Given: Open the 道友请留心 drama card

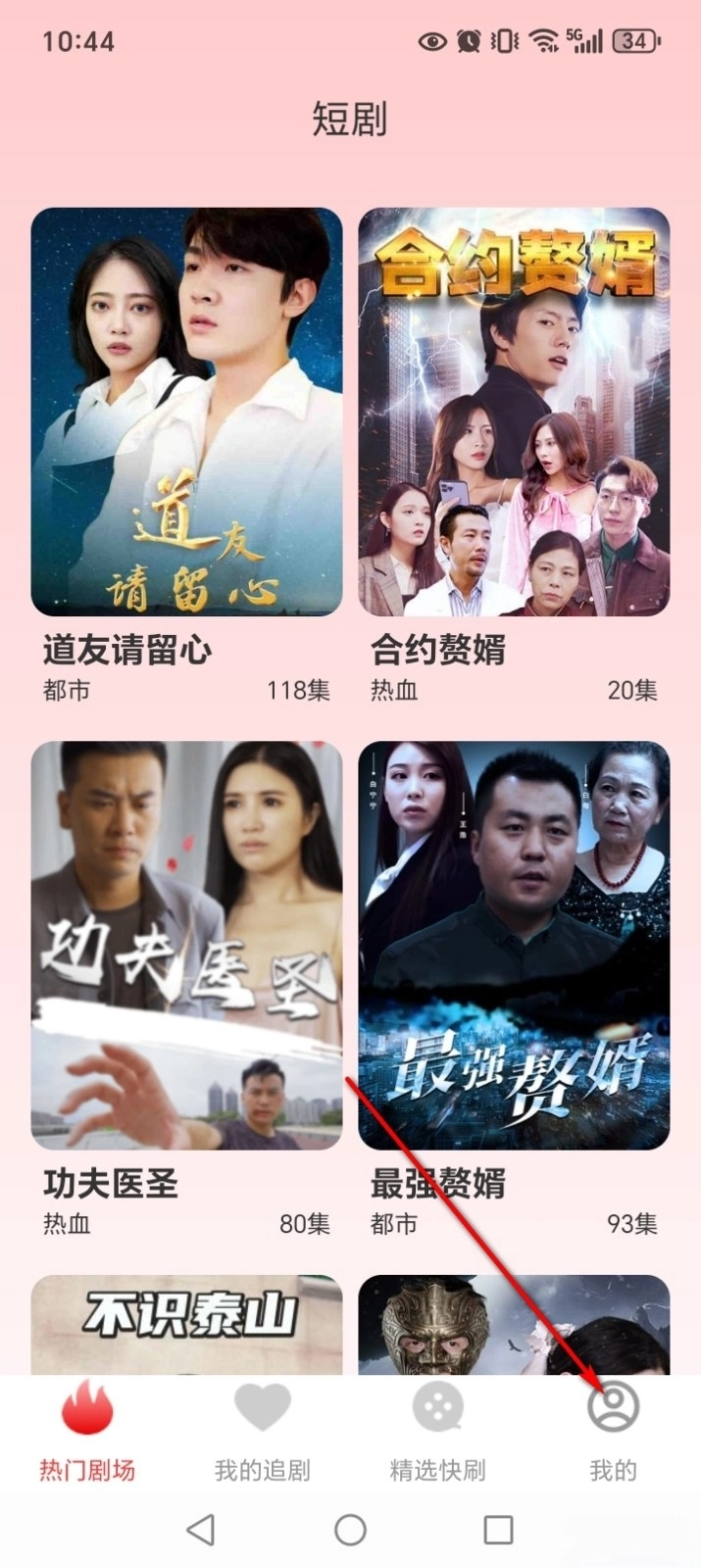Looking at the screenshot, I should tap(186, 412).
